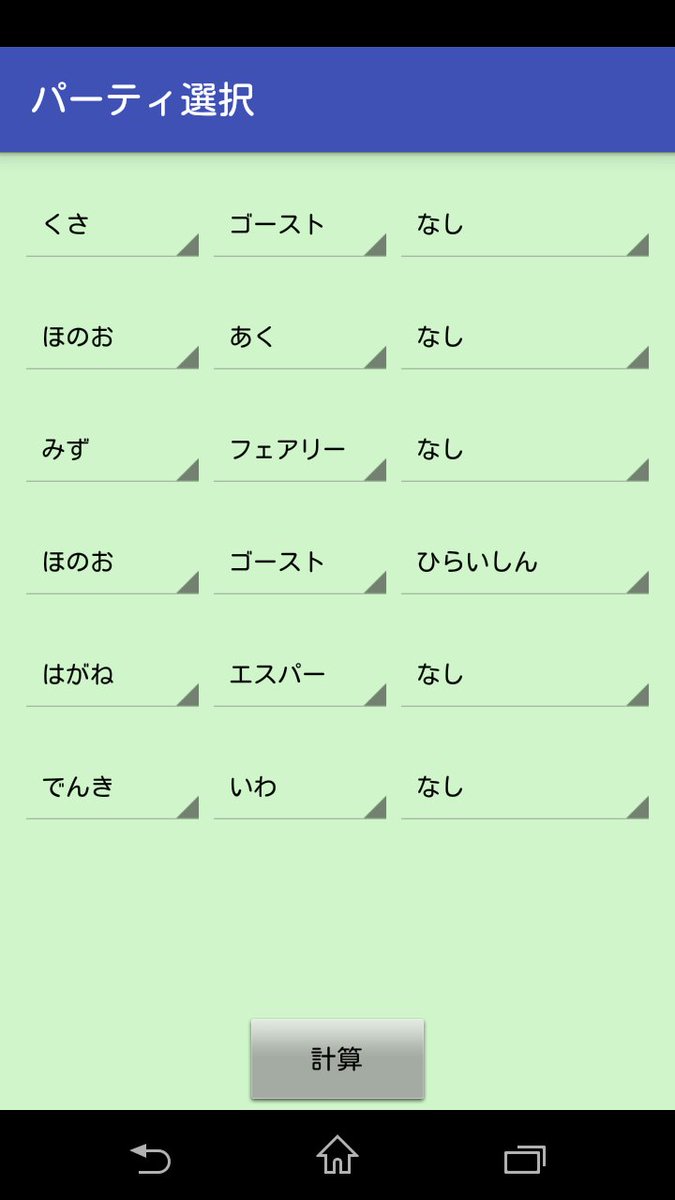Go to the home screen

point(337,1156)
